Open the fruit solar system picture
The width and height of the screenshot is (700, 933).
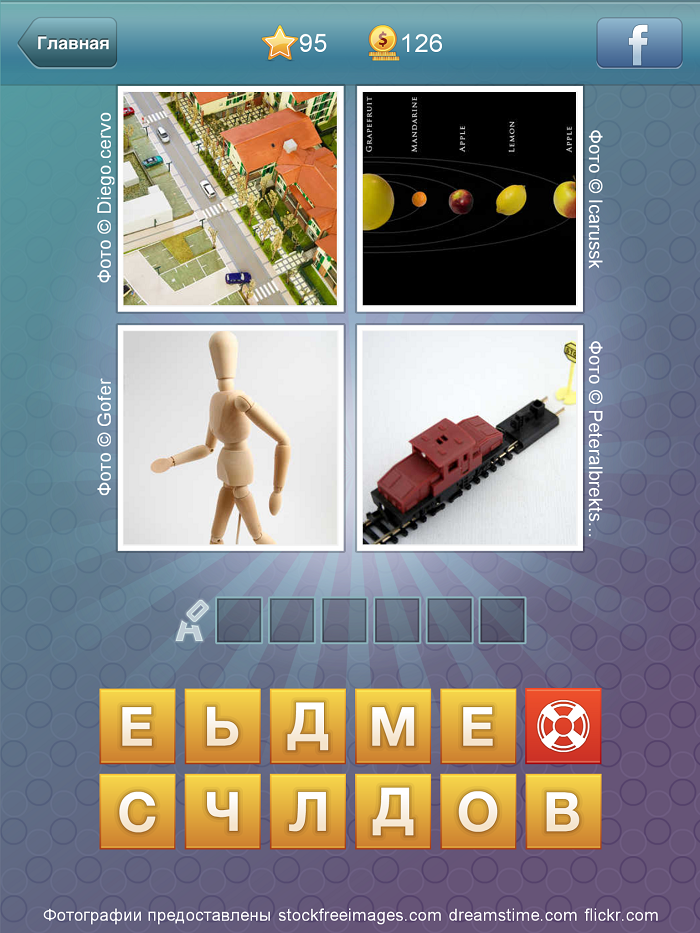[x=470, y=199]
